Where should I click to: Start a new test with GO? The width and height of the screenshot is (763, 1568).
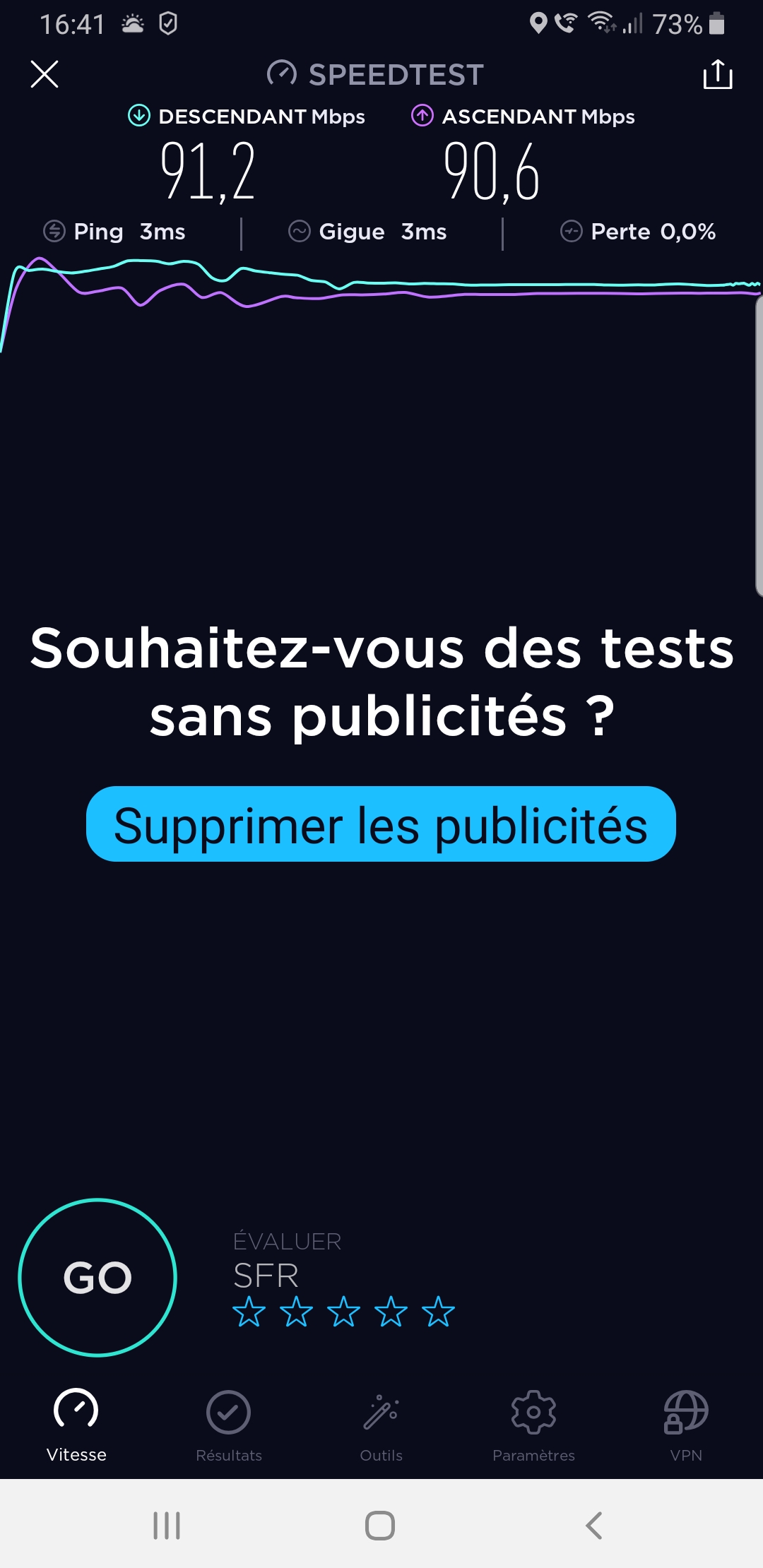(x=97, y=1277)
